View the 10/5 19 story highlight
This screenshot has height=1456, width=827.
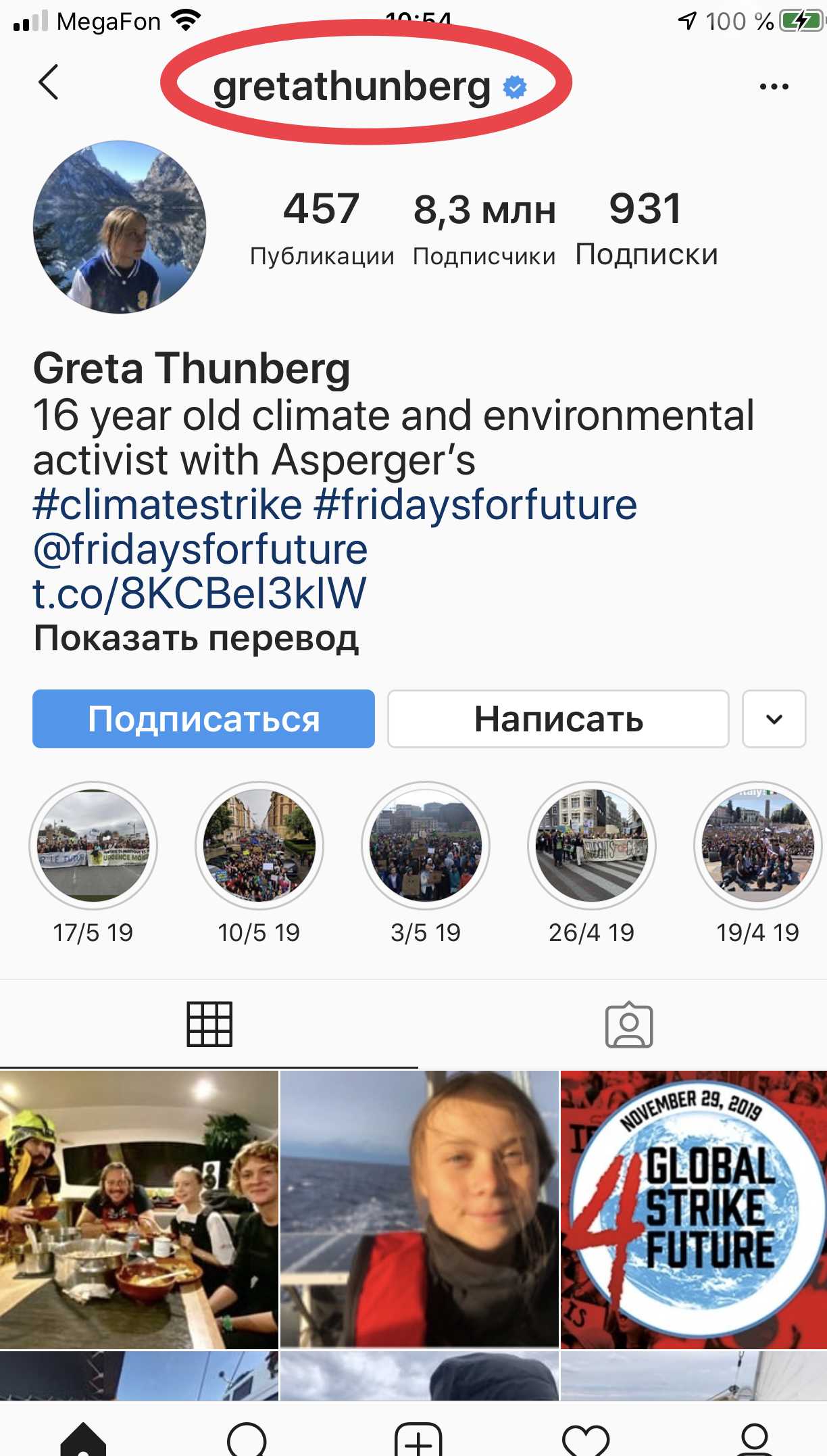[x=259, y=846]
